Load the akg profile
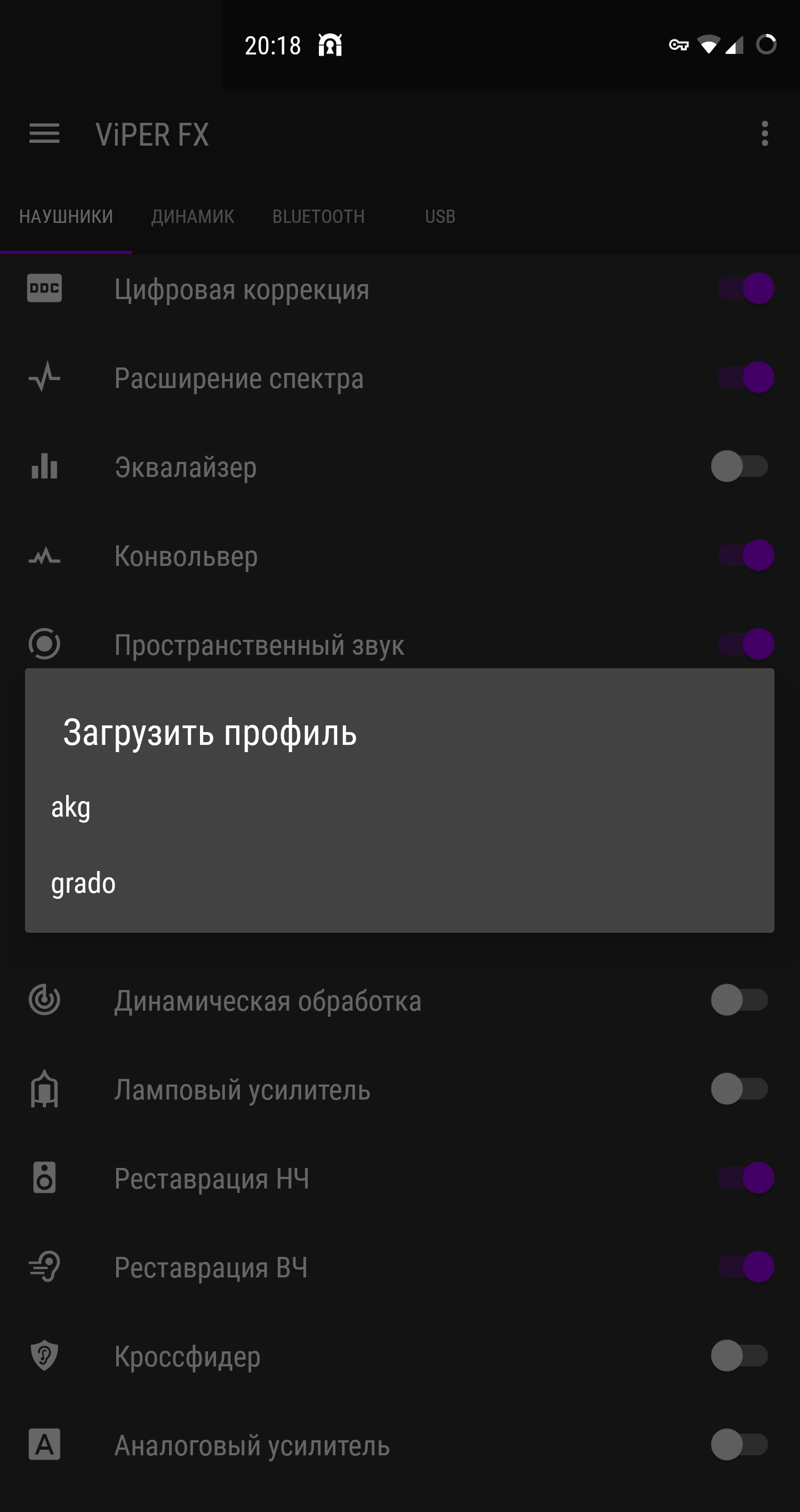Viewport: 800px width, 1512px height. coord(399,807)
